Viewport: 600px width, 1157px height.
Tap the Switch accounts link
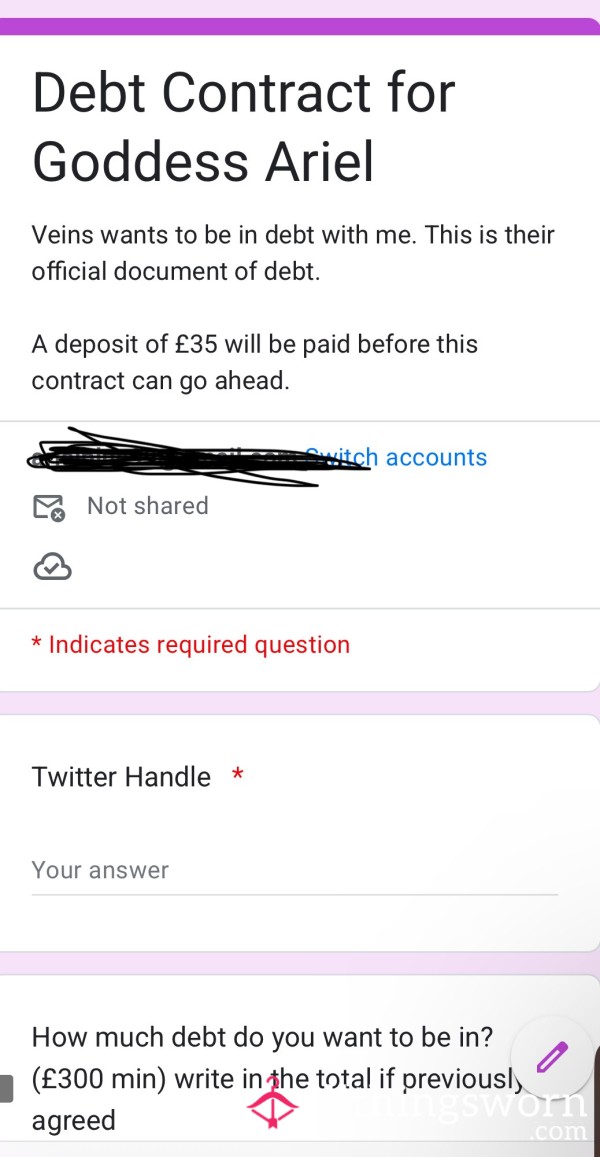(396, 457)
